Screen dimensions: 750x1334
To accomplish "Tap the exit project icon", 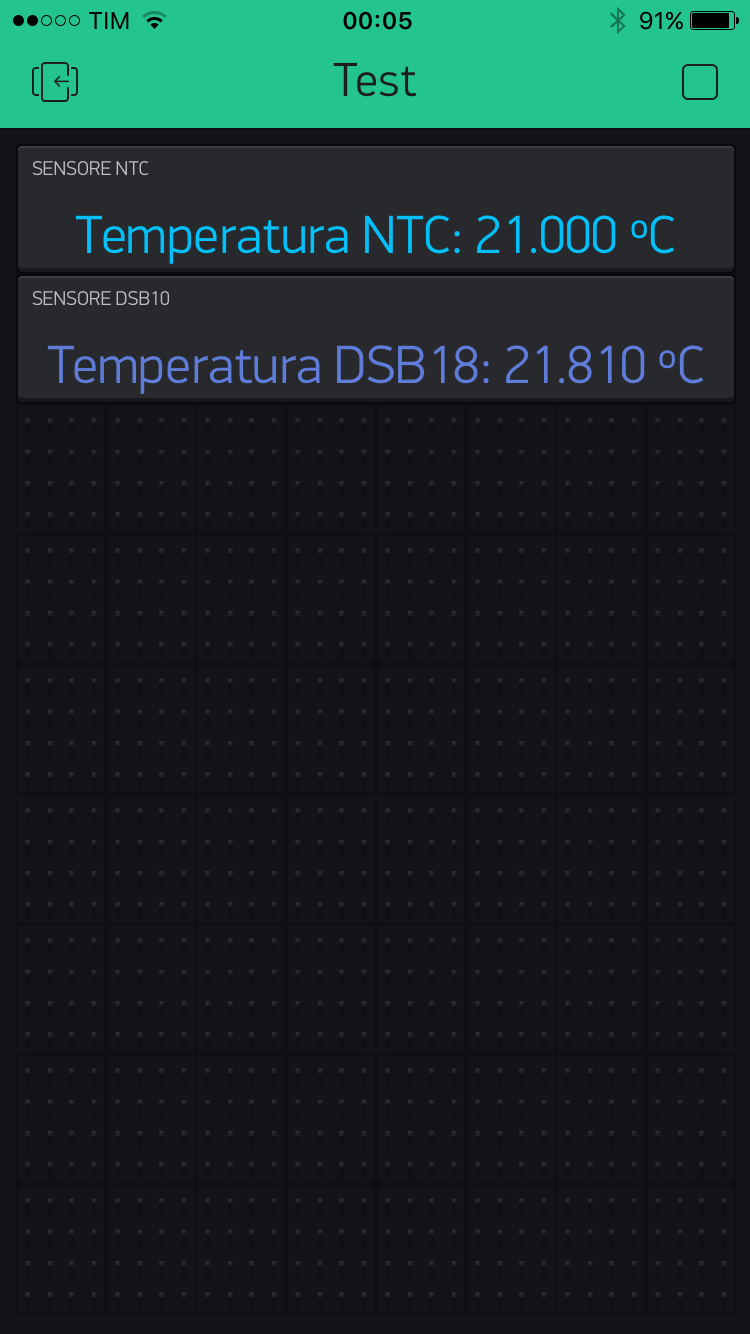I will pos(55,82).
